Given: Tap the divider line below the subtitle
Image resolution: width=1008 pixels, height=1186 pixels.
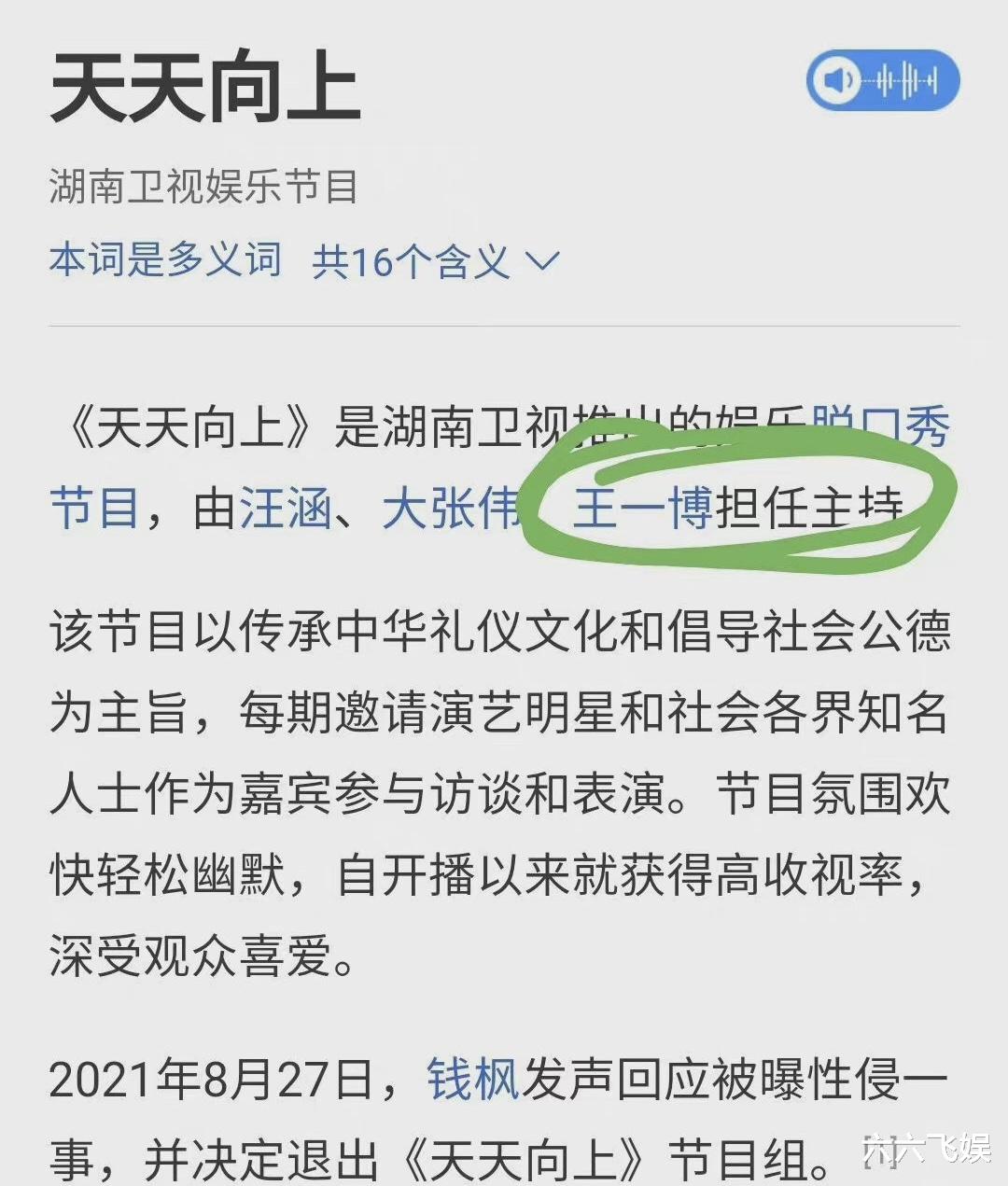Looking at the screenshot, I should (x=504, y=327).
